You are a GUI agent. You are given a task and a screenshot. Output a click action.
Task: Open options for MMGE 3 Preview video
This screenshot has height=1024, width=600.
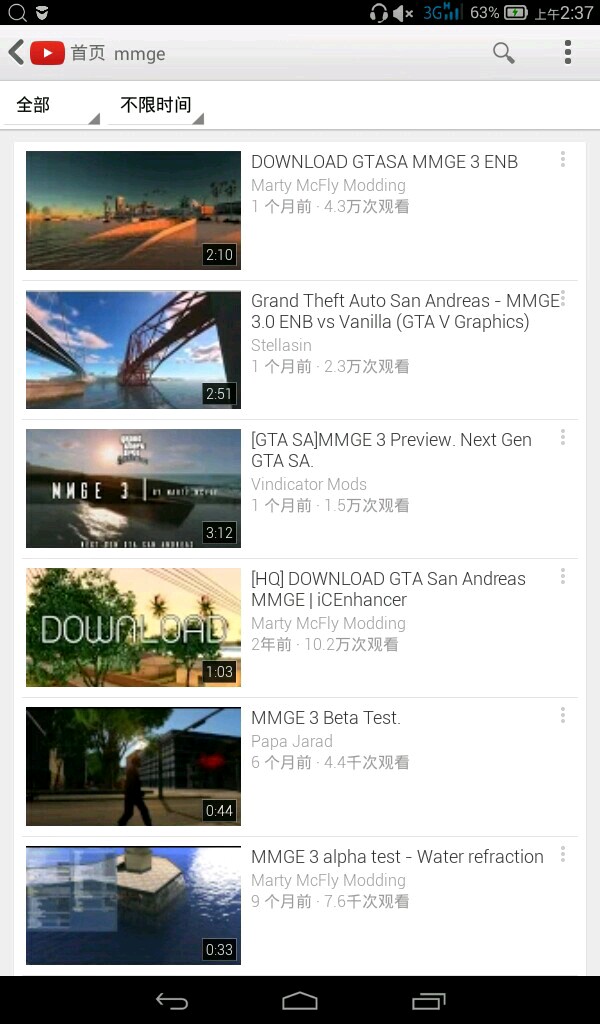point(563,438)
